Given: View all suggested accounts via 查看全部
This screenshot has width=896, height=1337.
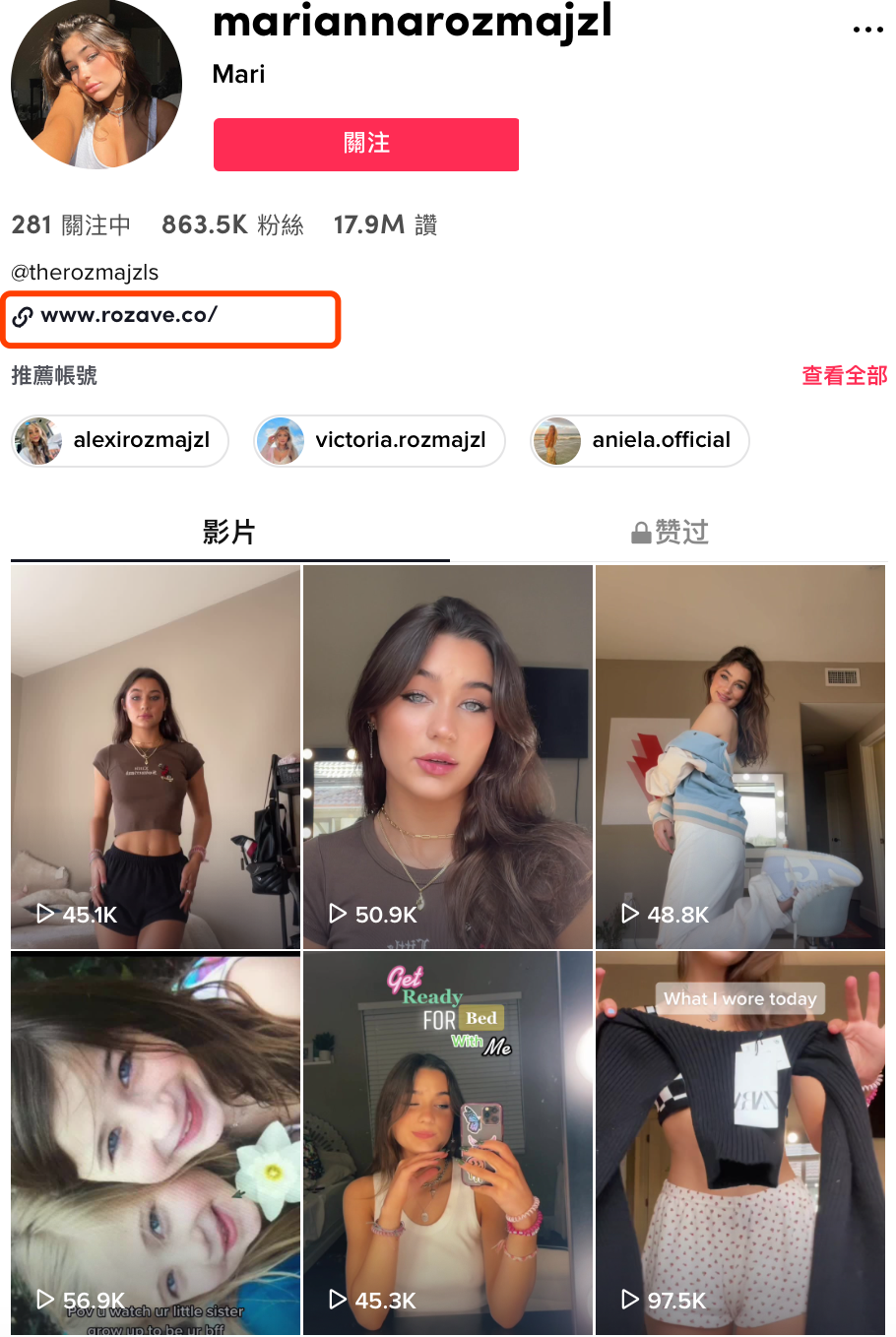Looking at the screenshot, I should [844, 376].
